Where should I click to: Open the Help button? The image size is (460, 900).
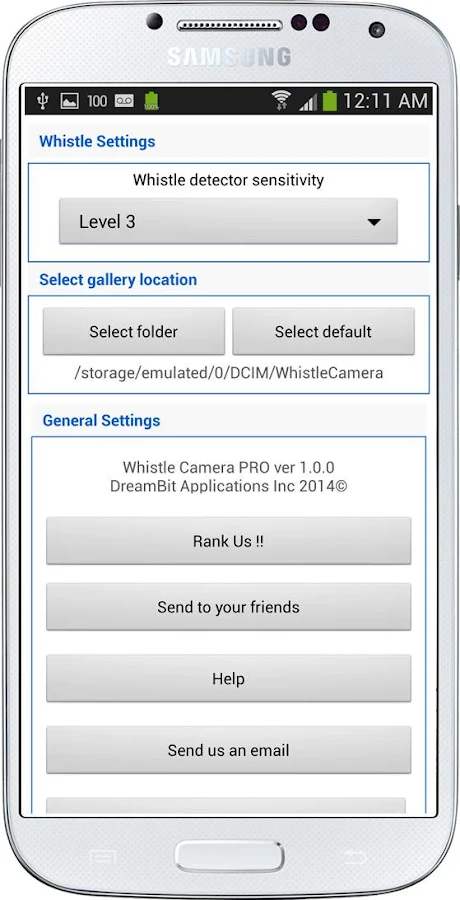tap(229, 678)
